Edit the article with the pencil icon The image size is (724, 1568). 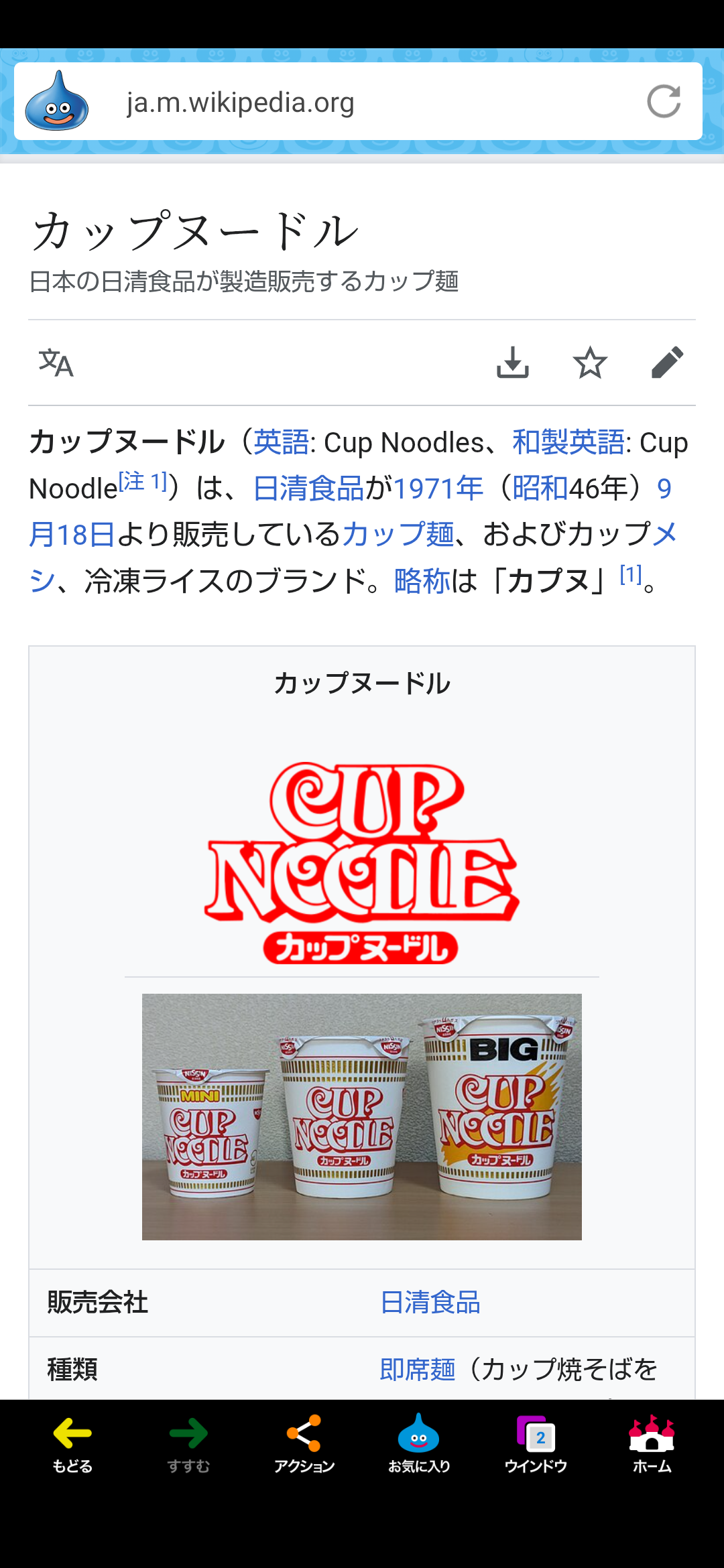667,363
